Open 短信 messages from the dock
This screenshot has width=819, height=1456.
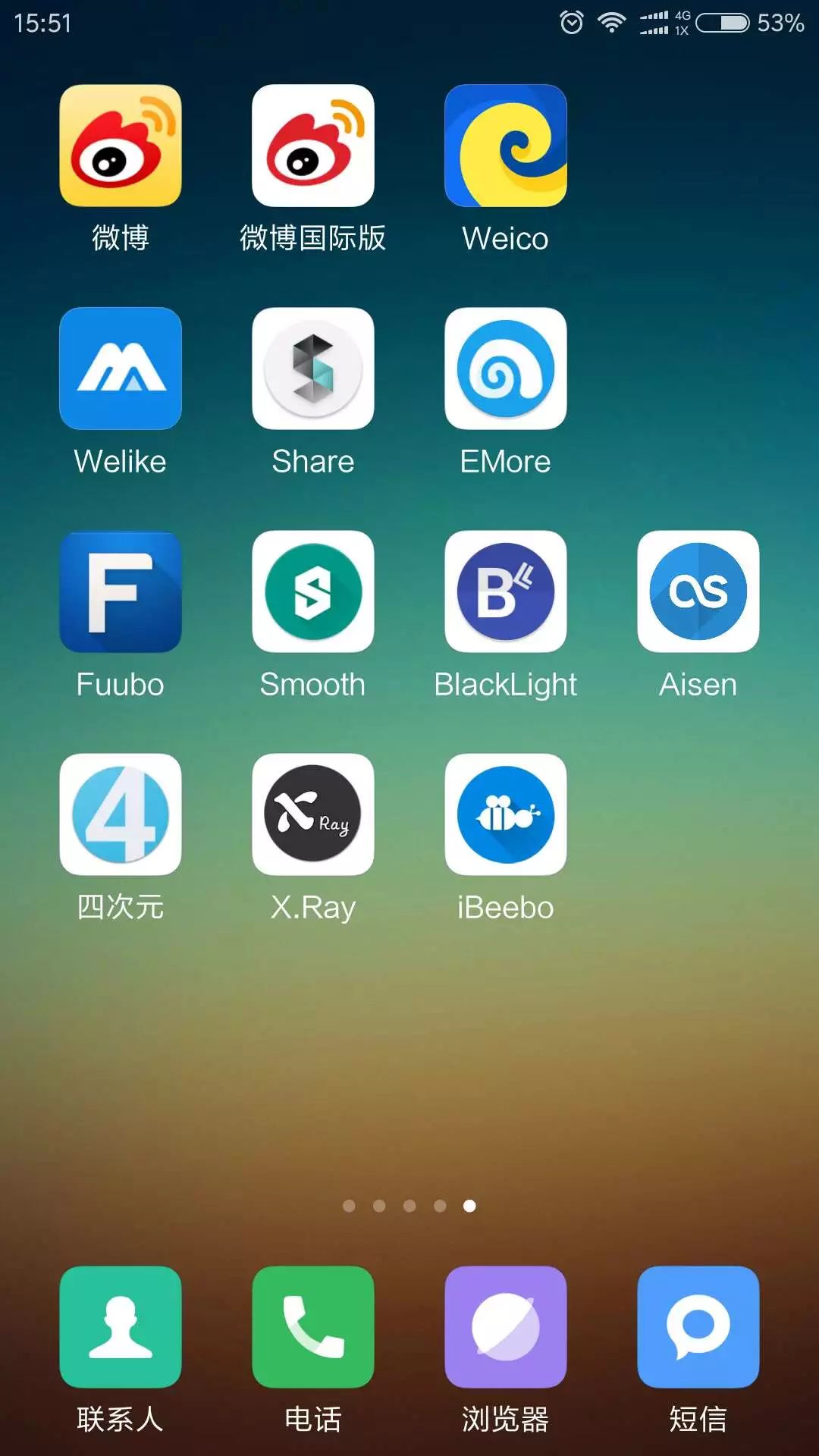click(698, 1327)
